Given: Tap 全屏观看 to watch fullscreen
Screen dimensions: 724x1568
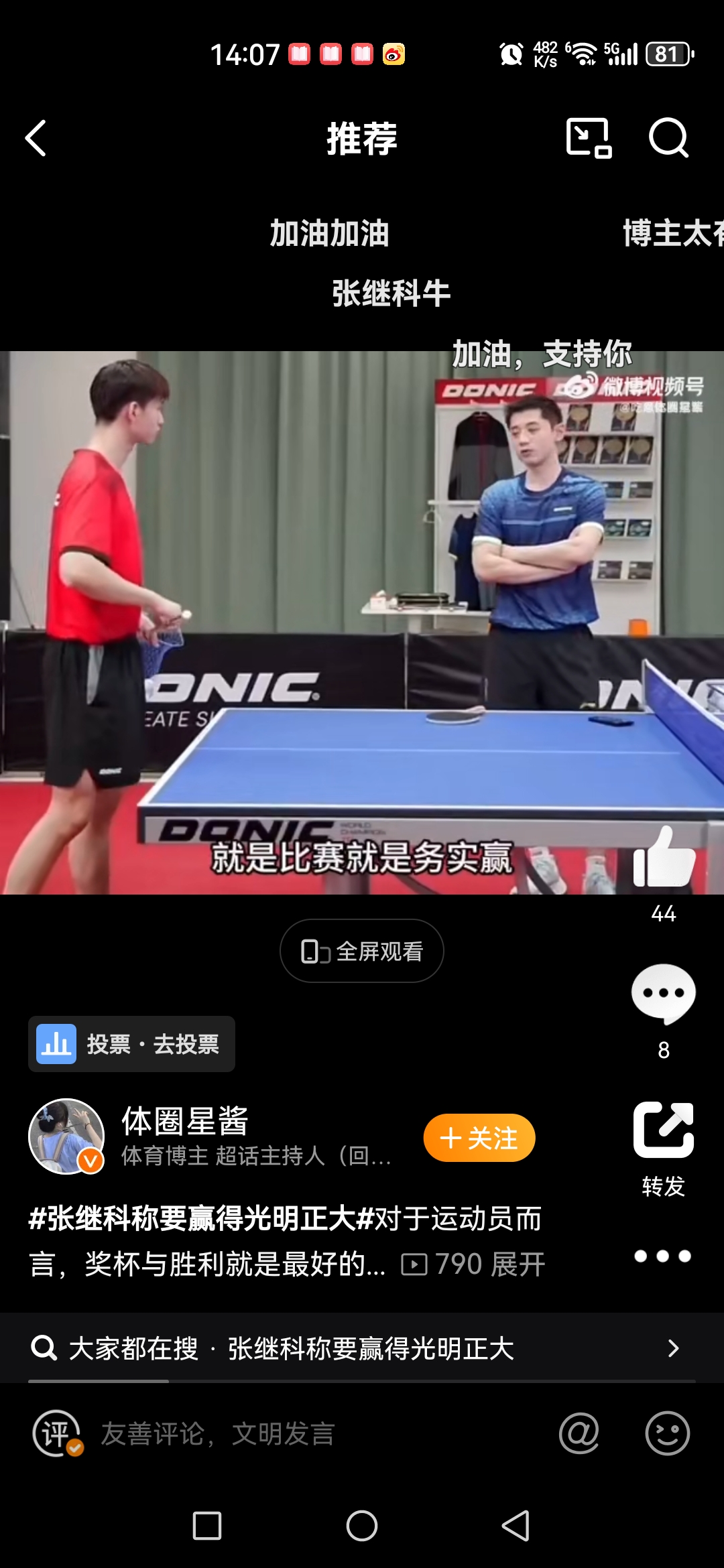Looking at the screenshot, I should (x=362, y=951).
